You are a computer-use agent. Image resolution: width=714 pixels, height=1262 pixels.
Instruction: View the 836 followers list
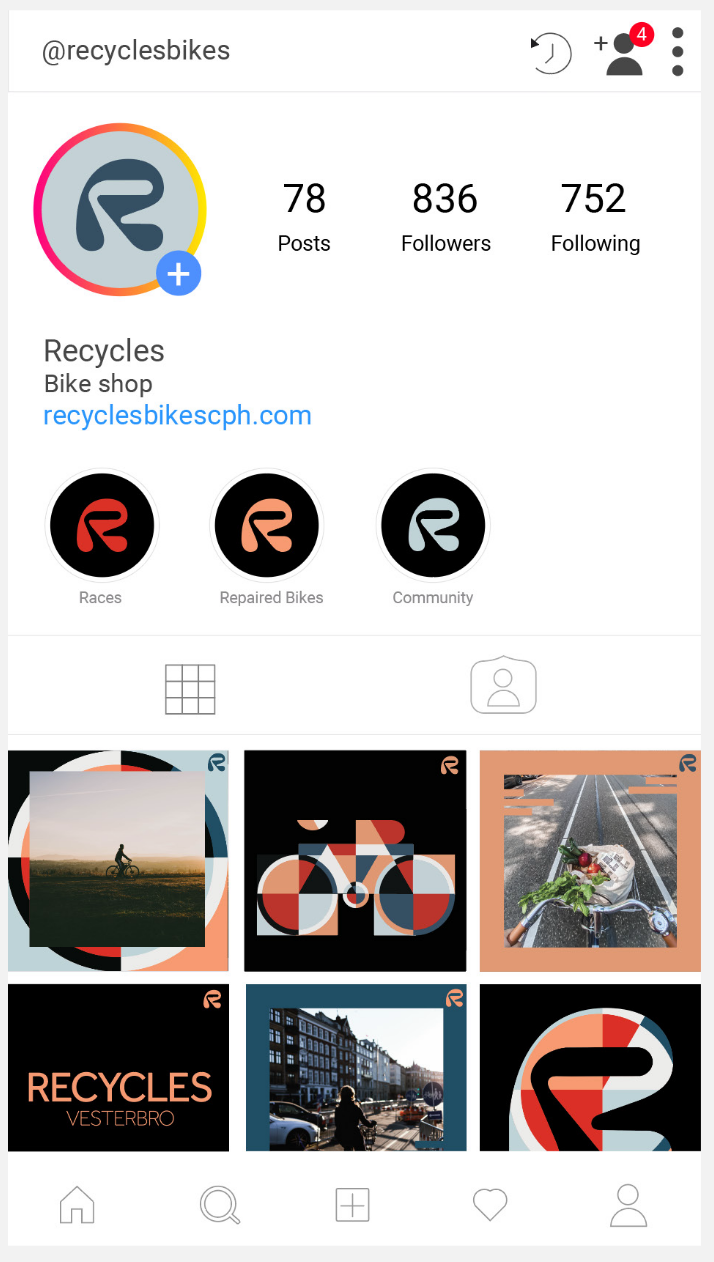[x=445, y=216]
